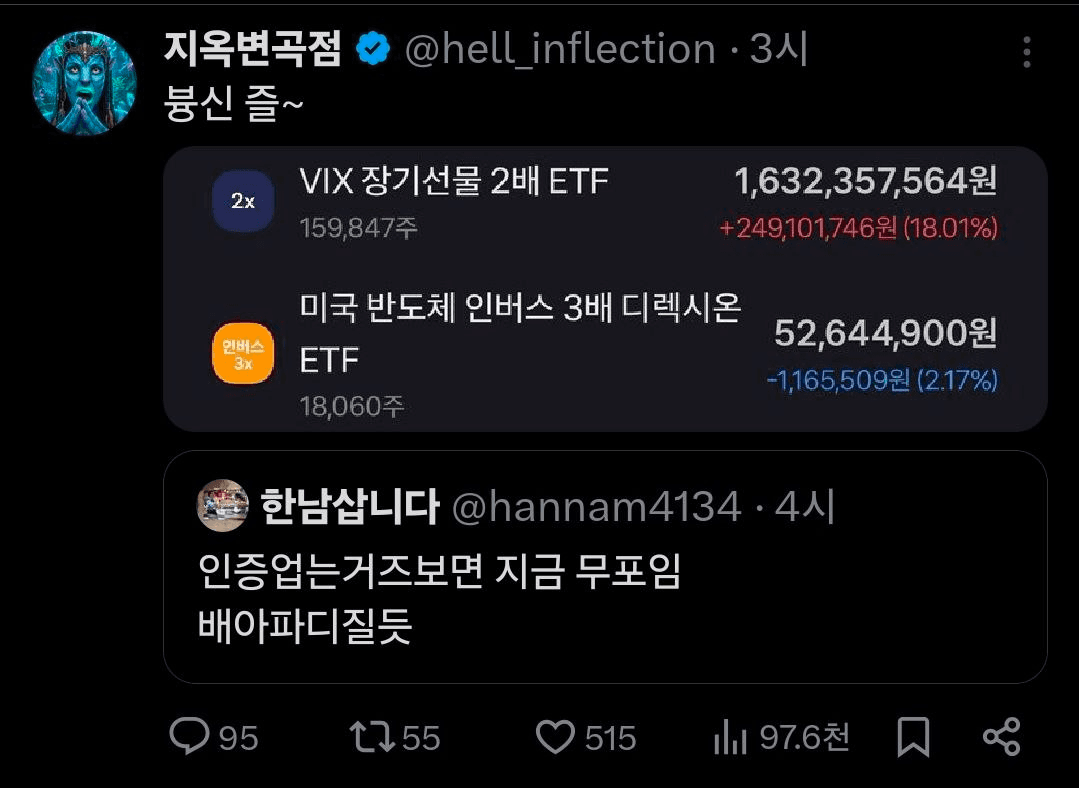
Task: Open the @hell_inflection profile handle
Action: click(x=560, y=49)
